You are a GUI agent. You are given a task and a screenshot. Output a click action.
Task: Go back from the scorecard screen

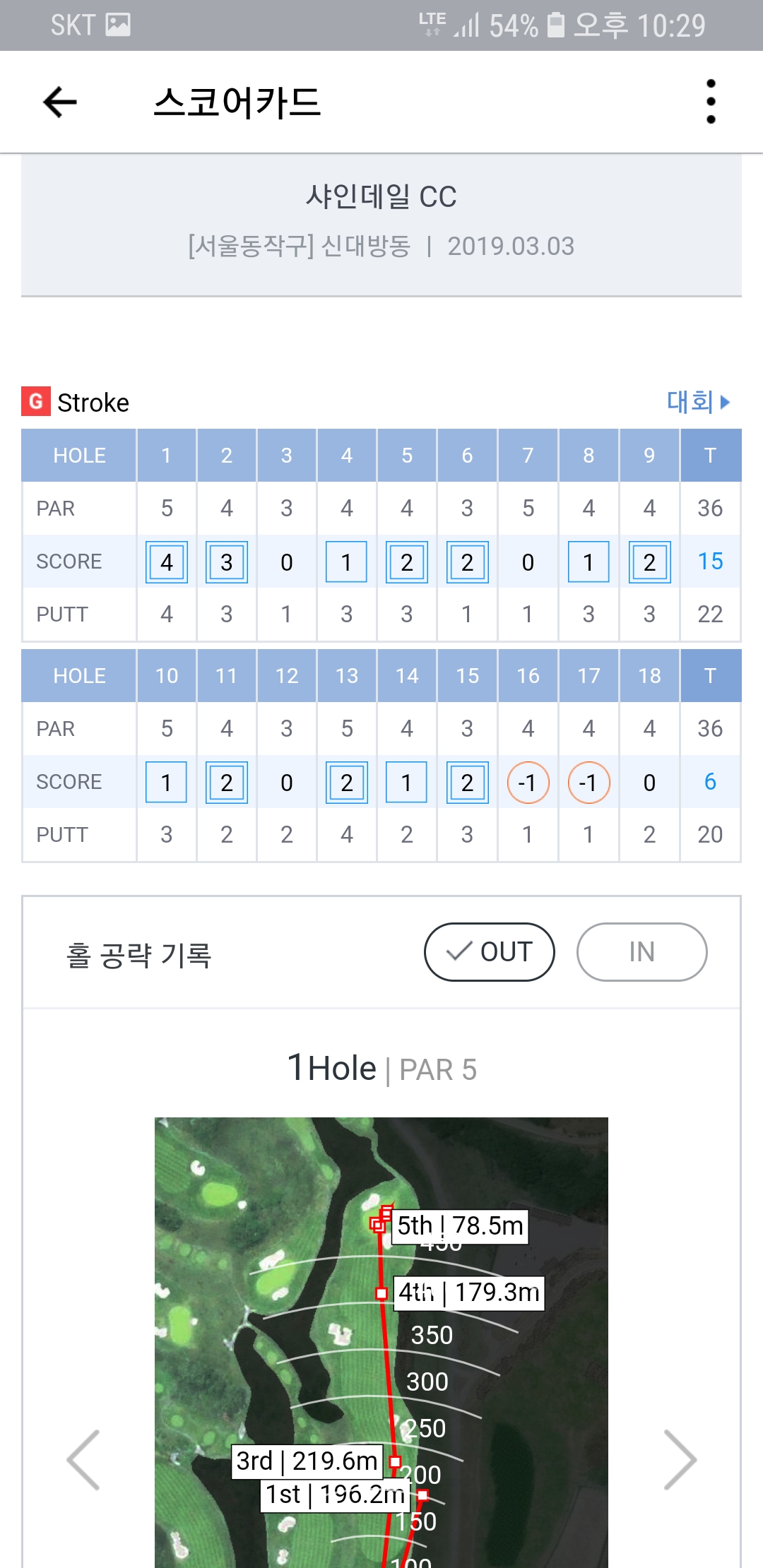click(60, 102)
